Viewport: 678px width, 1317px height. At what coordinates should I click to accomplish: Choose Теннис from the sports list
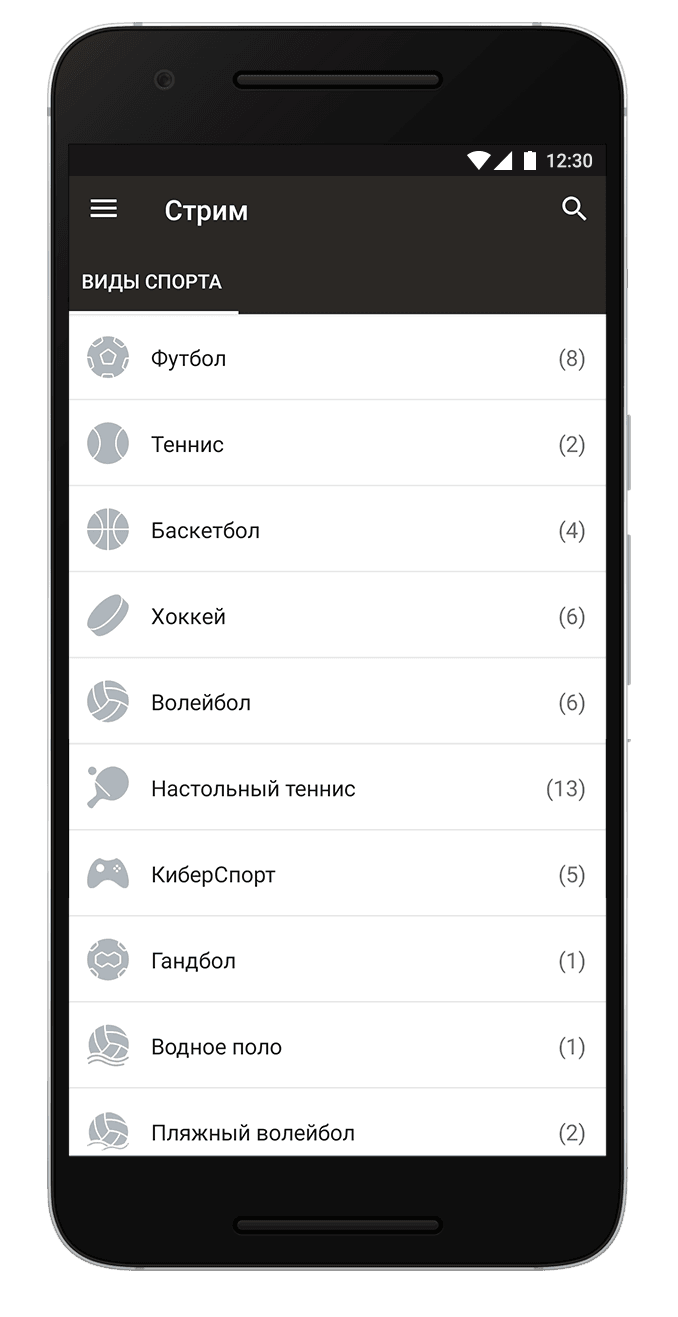click(336, 444)
